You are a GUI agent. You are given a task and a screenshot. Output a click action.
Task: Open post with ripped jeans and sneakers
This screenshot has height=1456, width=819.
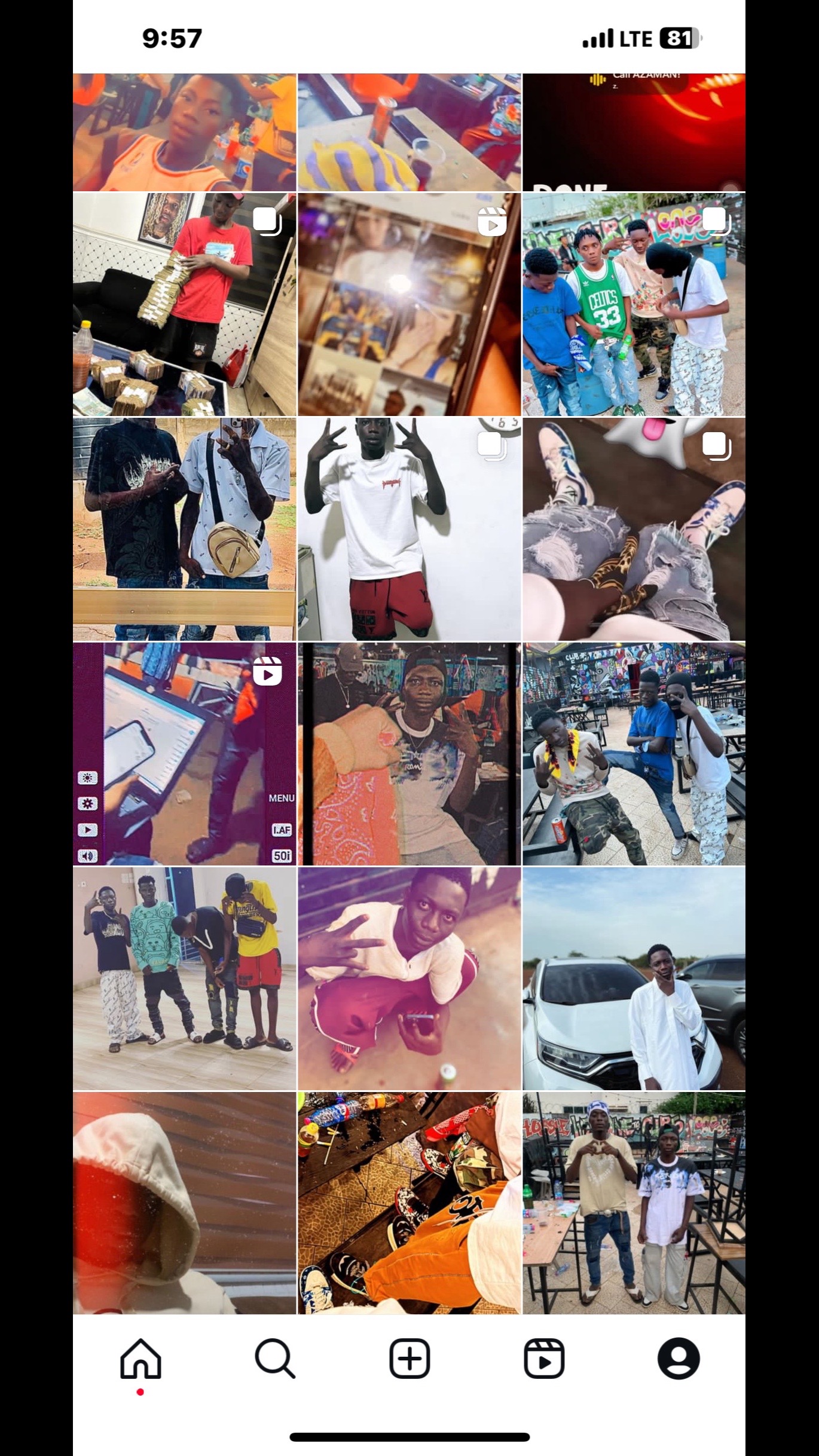click(634, 529)
